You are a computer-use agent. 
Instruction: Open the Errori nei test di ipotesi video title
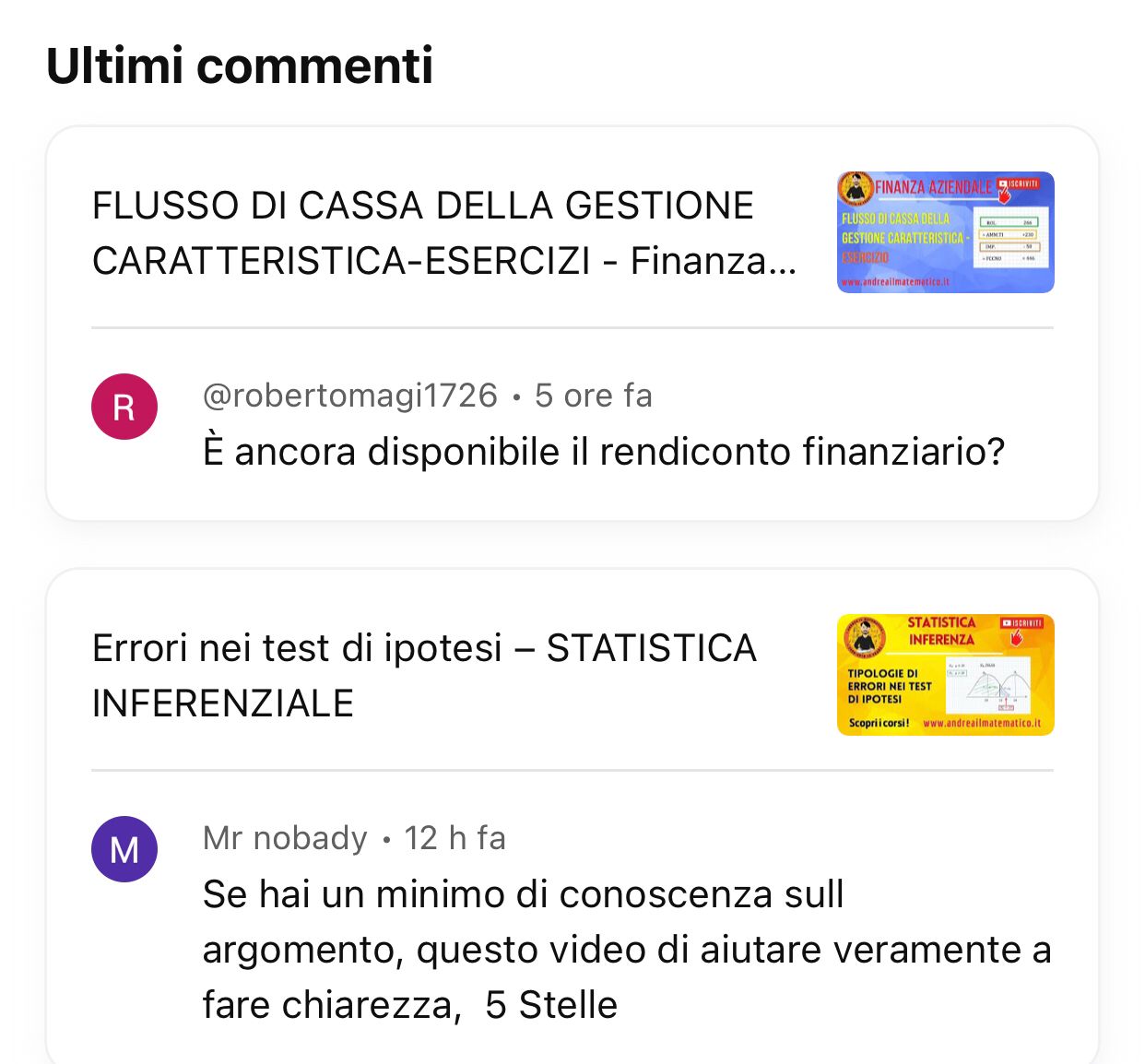[424, 675]
